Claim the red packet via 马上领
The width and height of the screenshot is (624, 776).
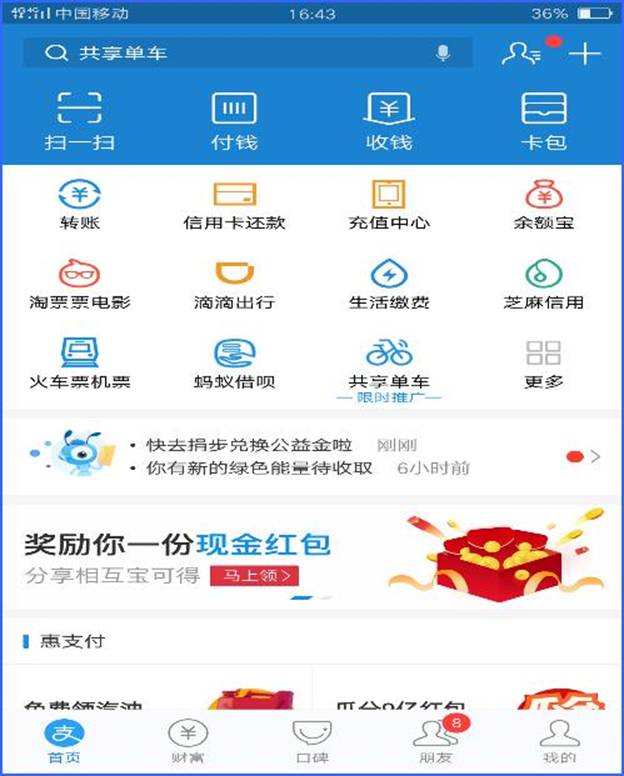tap(254, 576)
